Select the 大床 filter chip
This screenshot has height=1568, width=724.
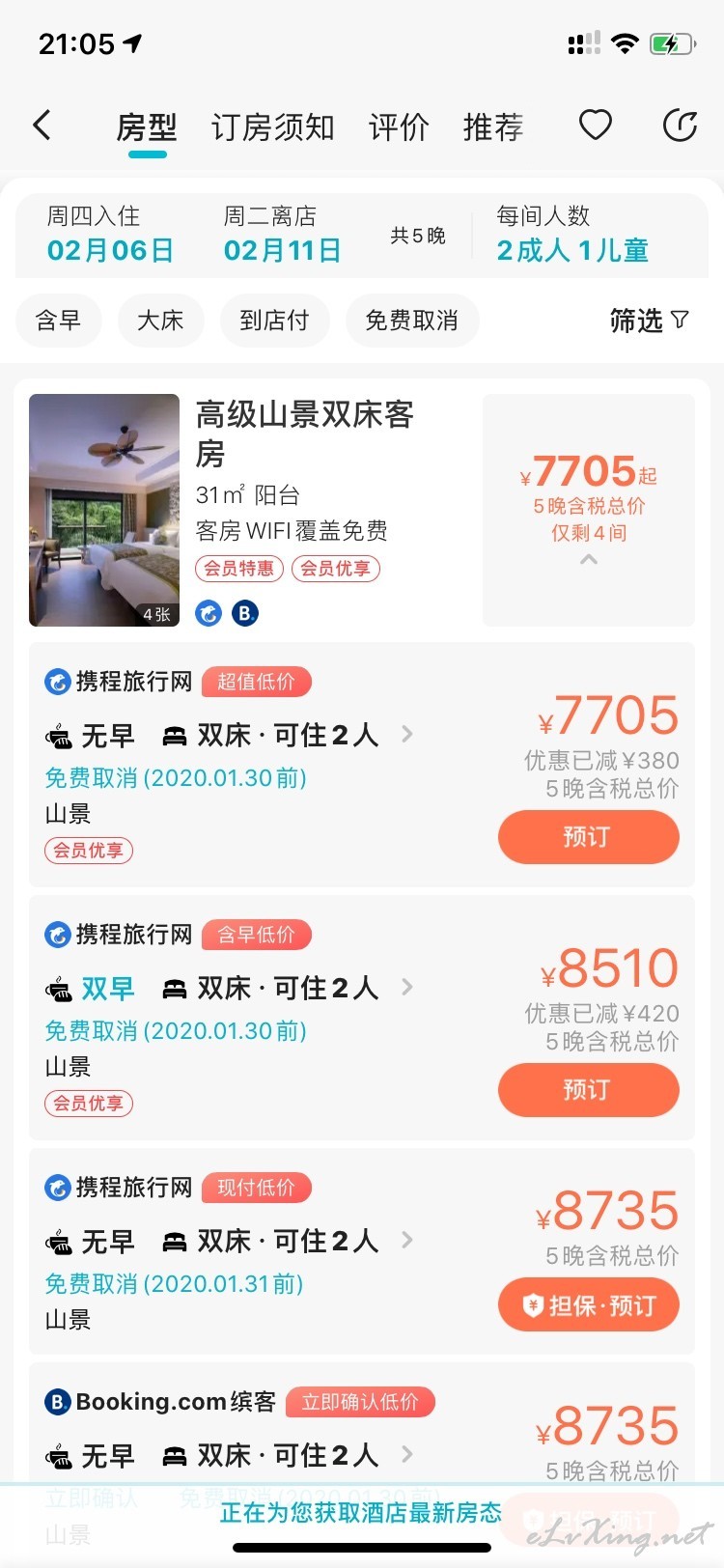[160, 321]
